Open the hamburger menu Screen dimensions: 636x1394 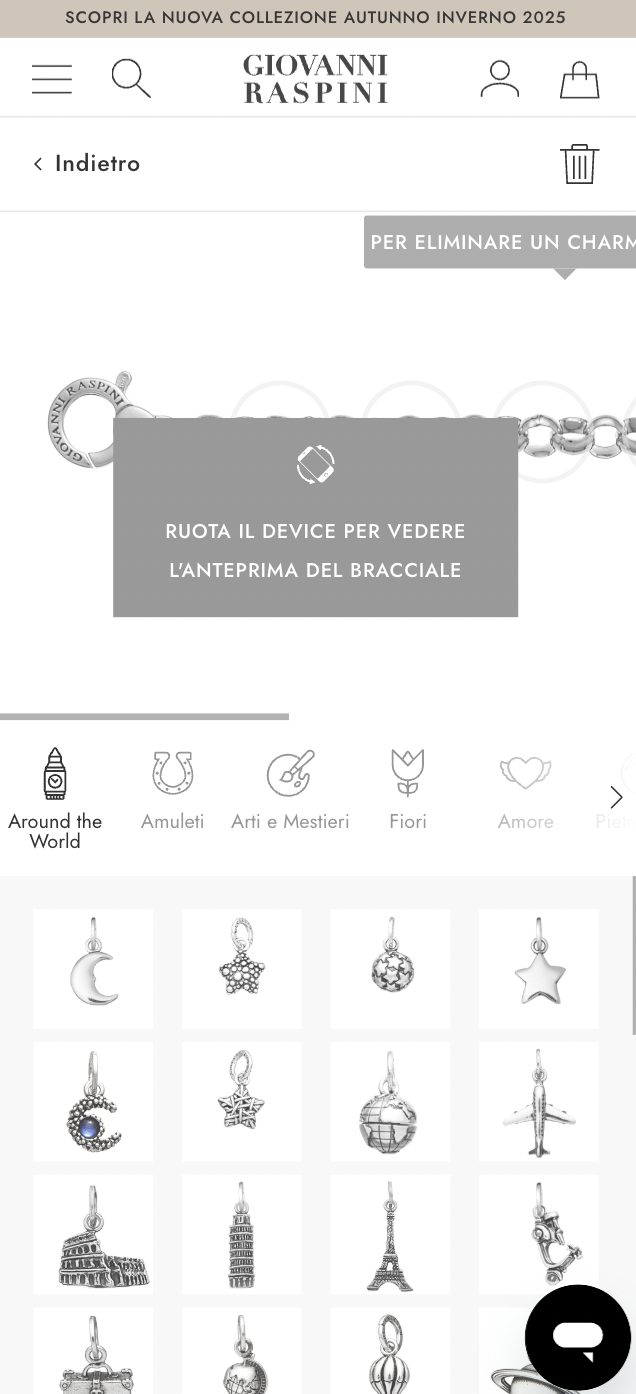(x=52, y=78)
